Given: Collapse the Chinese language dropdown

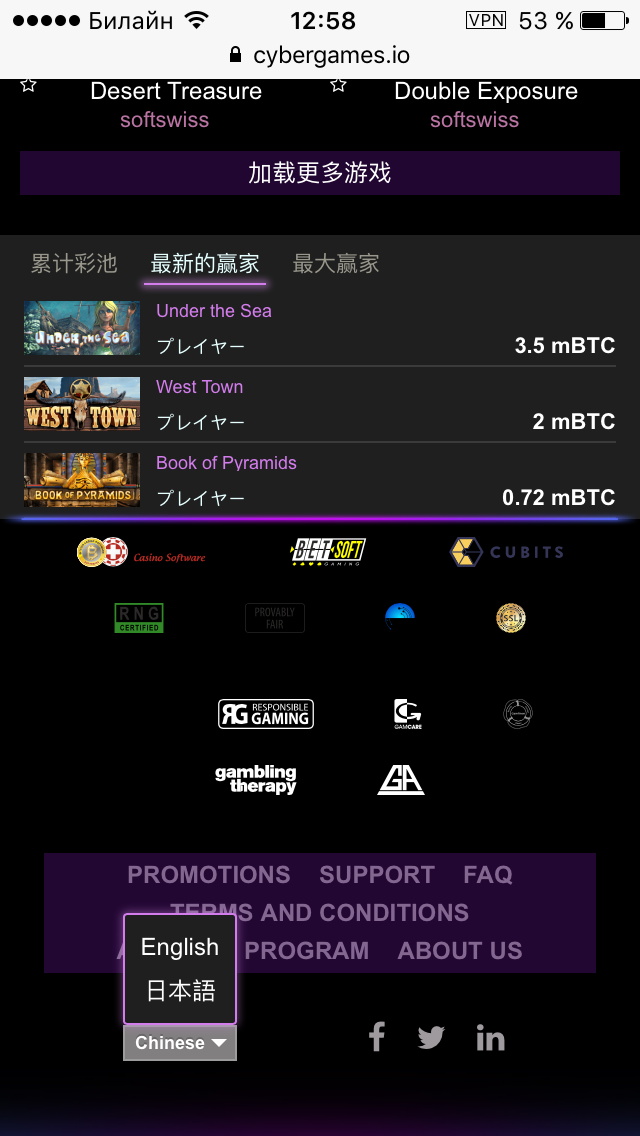Looking at the screenshot, I should (x=180, y=1043).
